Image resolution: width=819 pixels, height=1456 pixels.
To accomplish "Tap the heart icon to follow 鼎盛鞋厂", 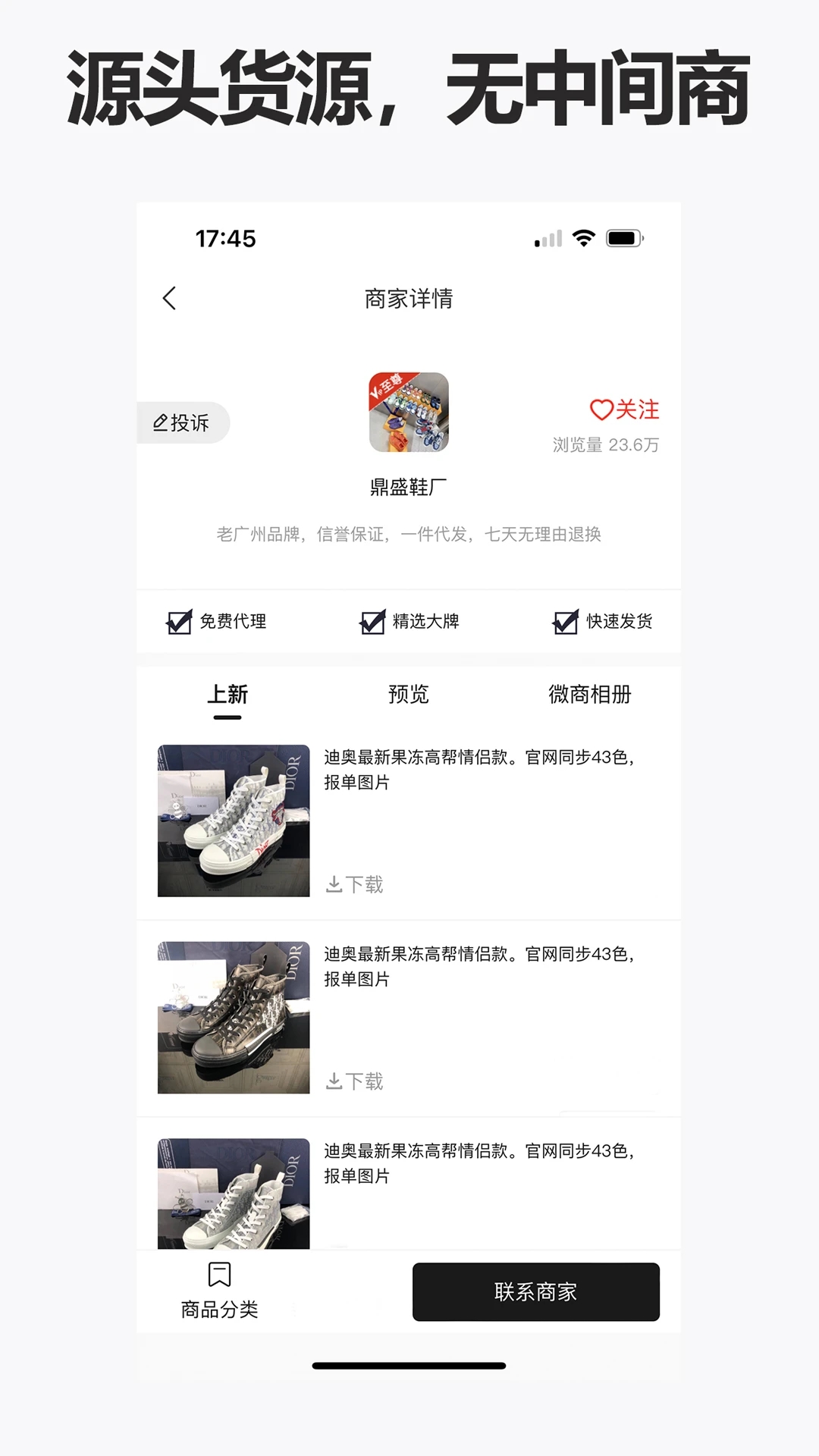I will [603, 410].
